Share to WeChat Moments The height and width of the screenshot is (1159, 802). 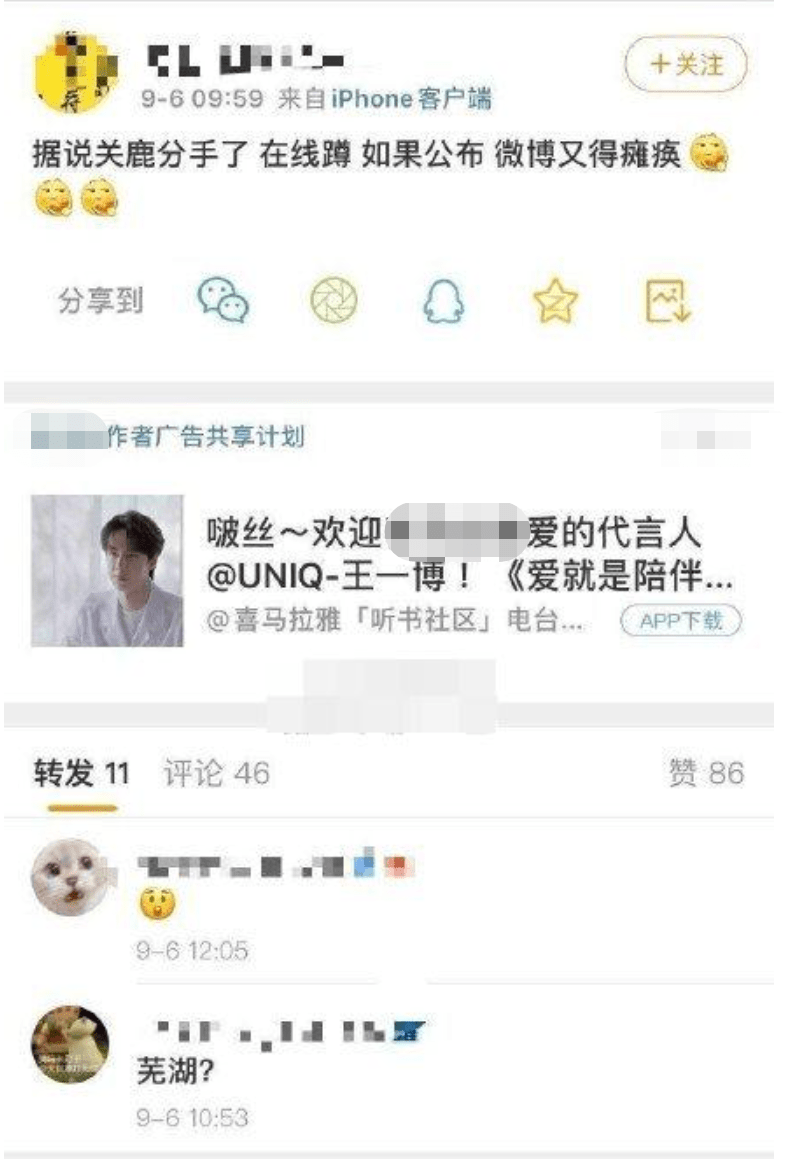coord(333,300)
